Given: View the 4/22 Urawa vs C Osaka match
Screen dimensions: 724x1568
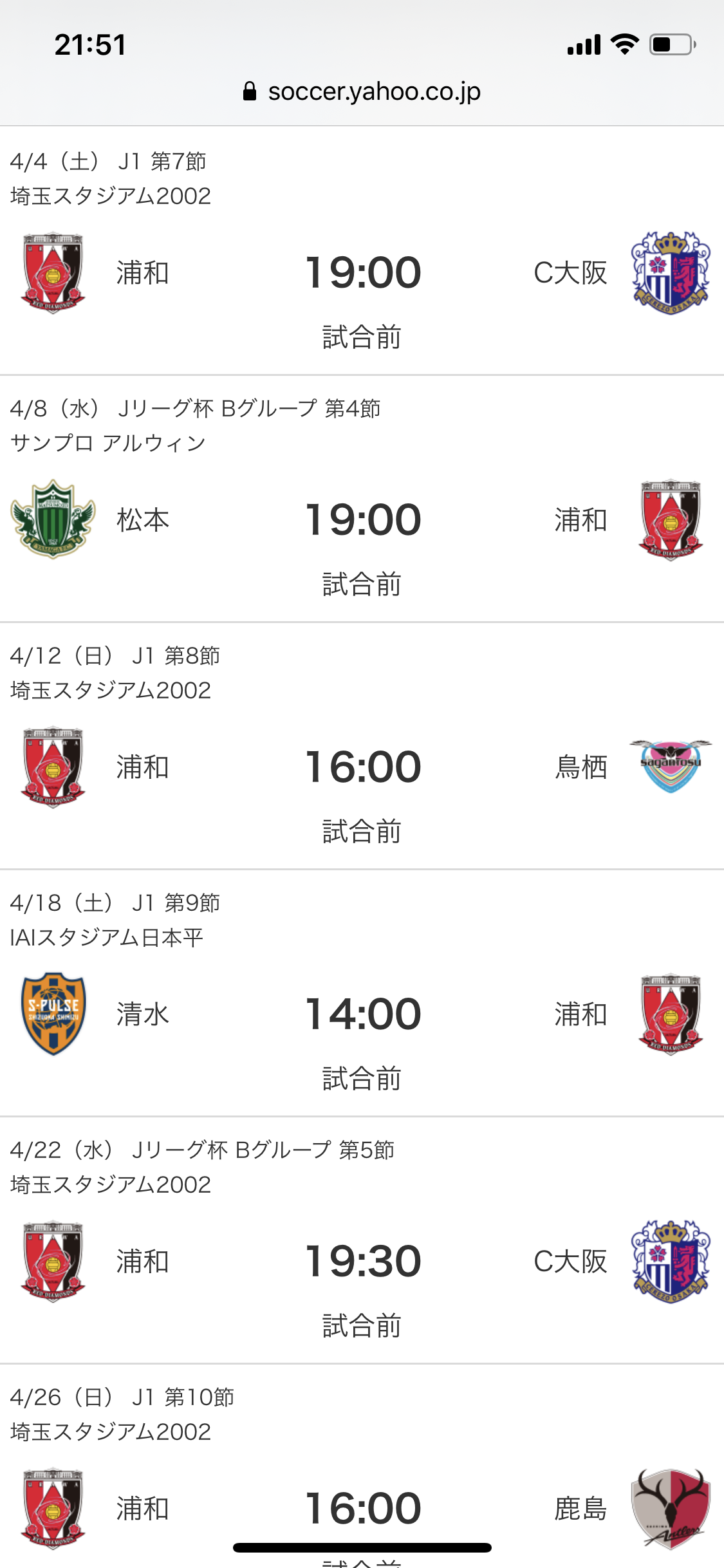Looking at the screenshot, I should point(362,1262).
